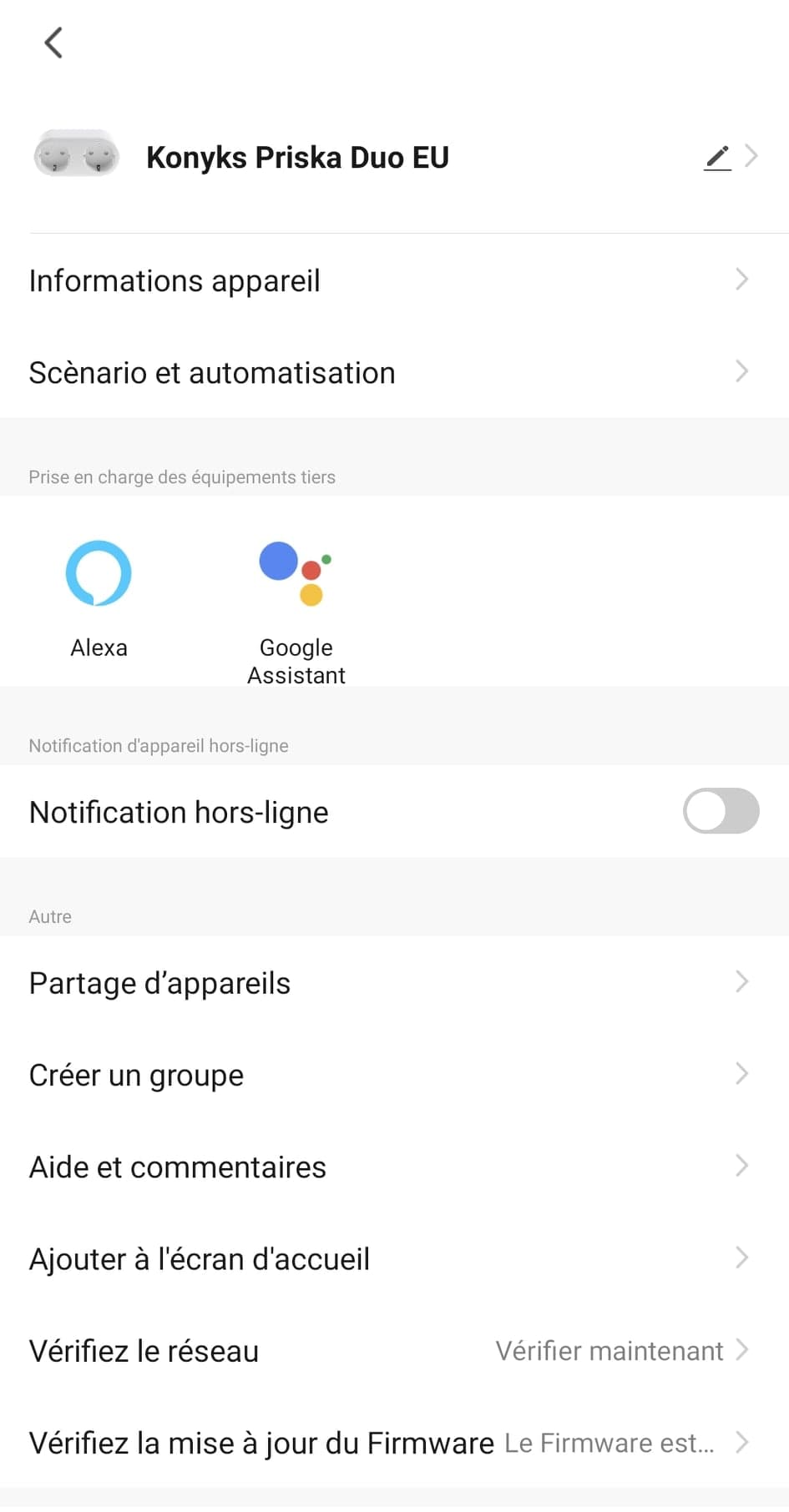Viewport: 789px width, 1512px height.
Task: Go back using the top arrow
Action: coord(53,43)
